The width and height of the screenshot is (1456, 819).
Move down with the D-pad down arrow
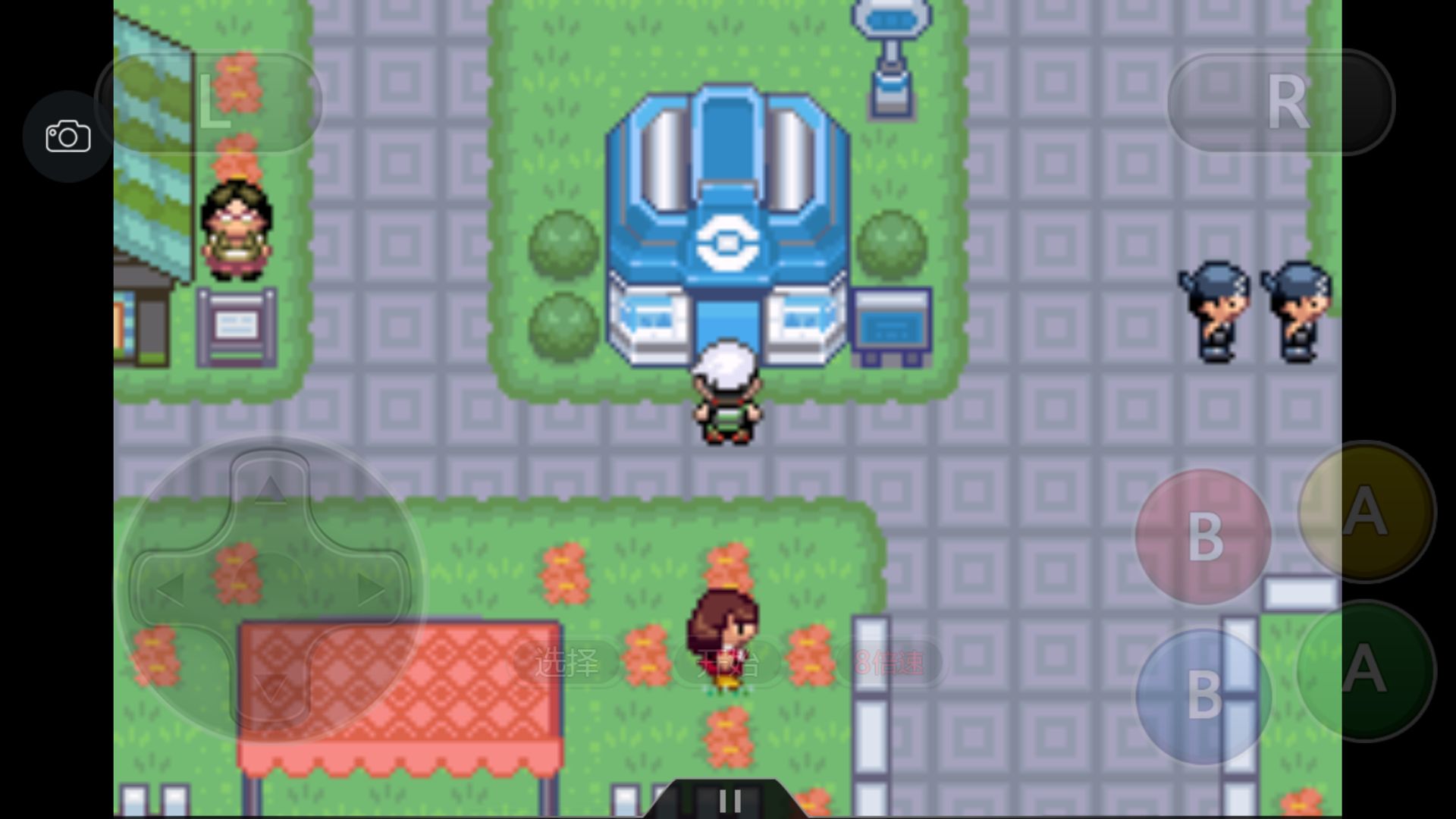pyautogui.click(x=269, y=688)
